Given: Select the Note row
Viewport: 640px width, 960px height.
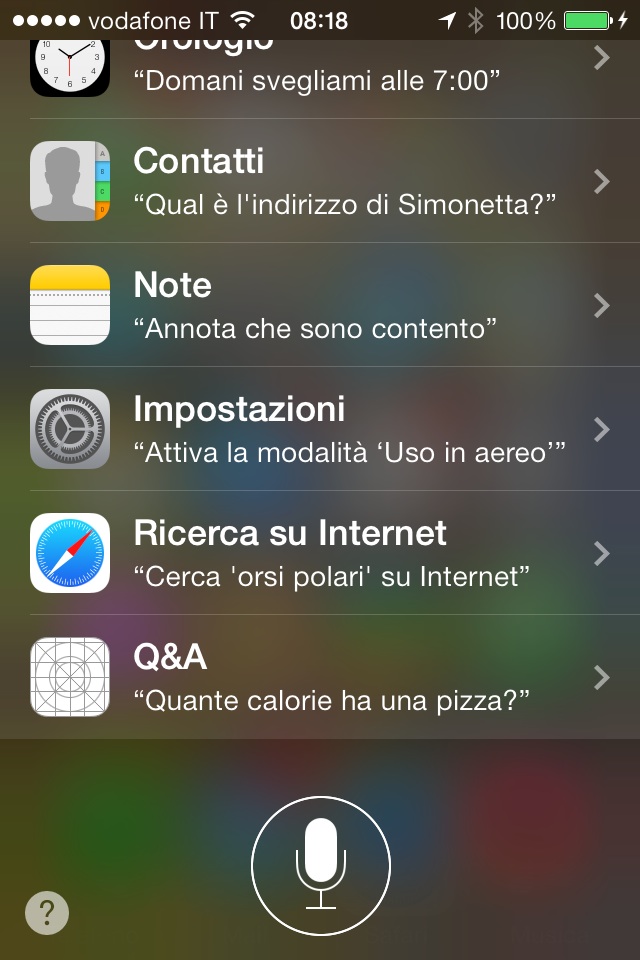Looking at the screenshot, I should (320, 305).
